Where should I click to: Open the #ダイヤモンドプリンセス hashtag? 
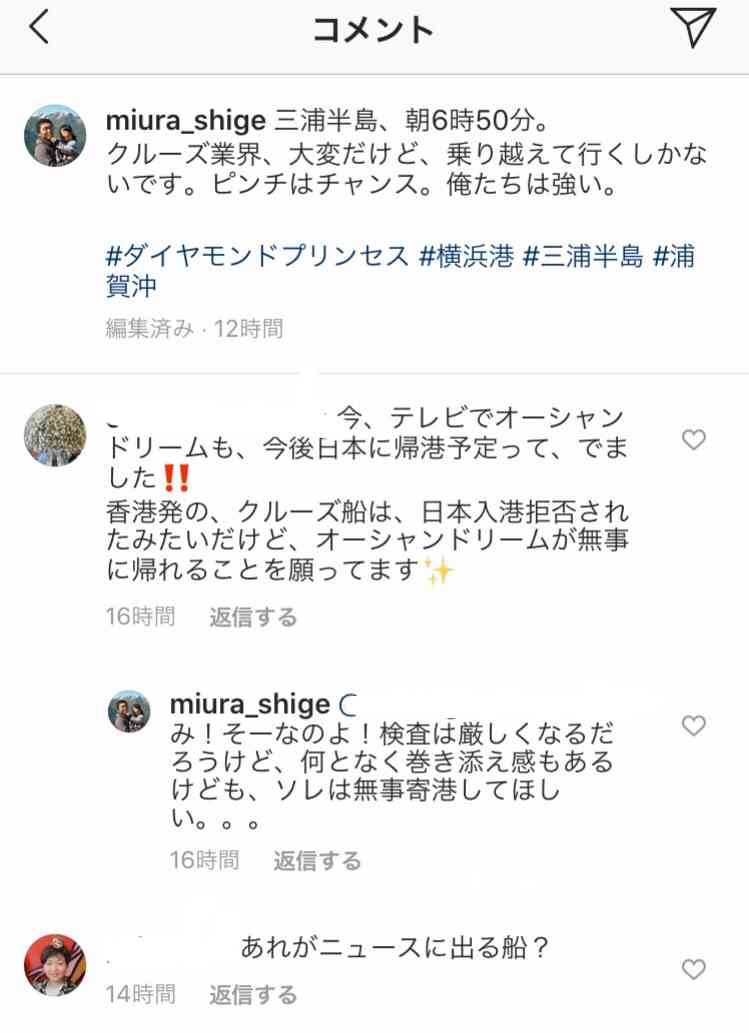257,256
